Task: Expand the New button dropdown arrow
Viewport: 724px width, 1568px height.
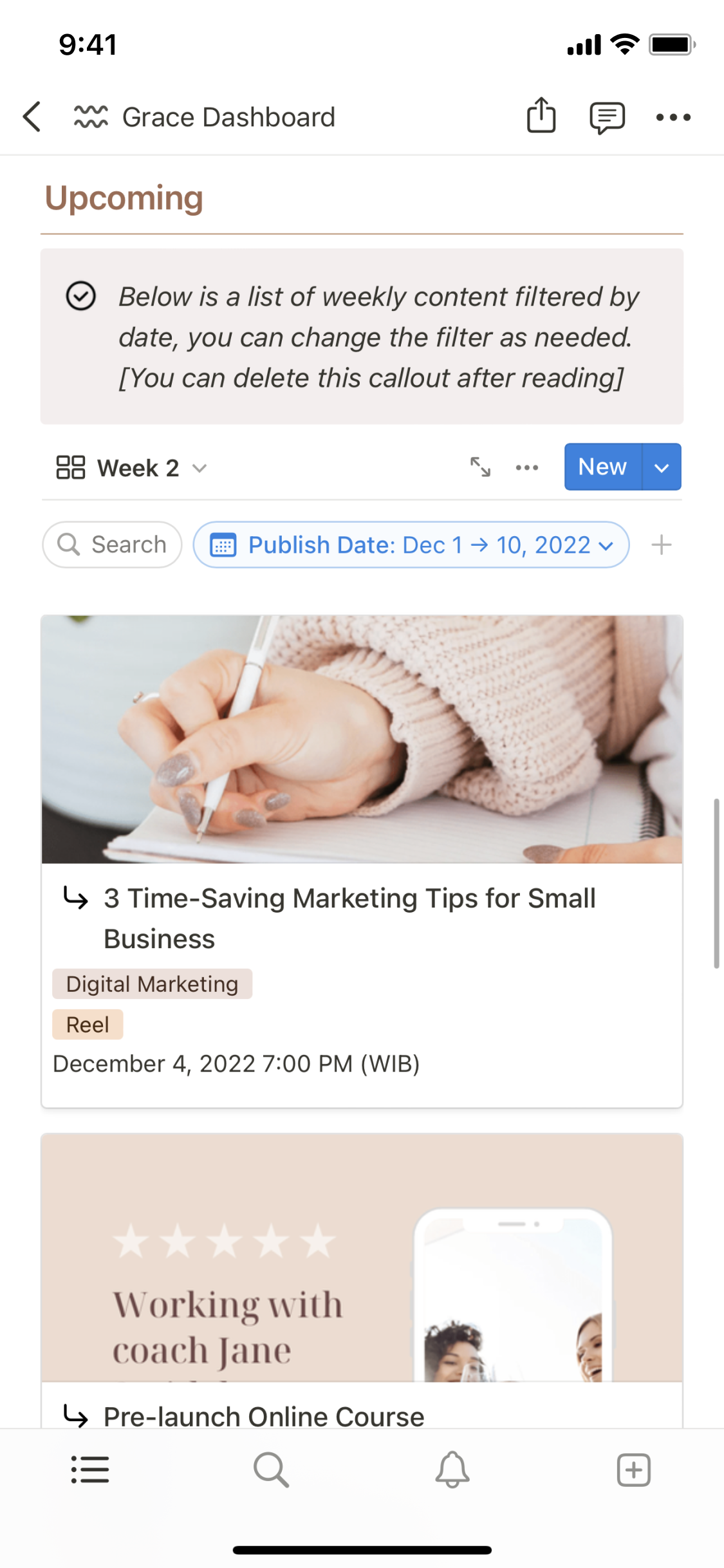Action: point(662,467)
